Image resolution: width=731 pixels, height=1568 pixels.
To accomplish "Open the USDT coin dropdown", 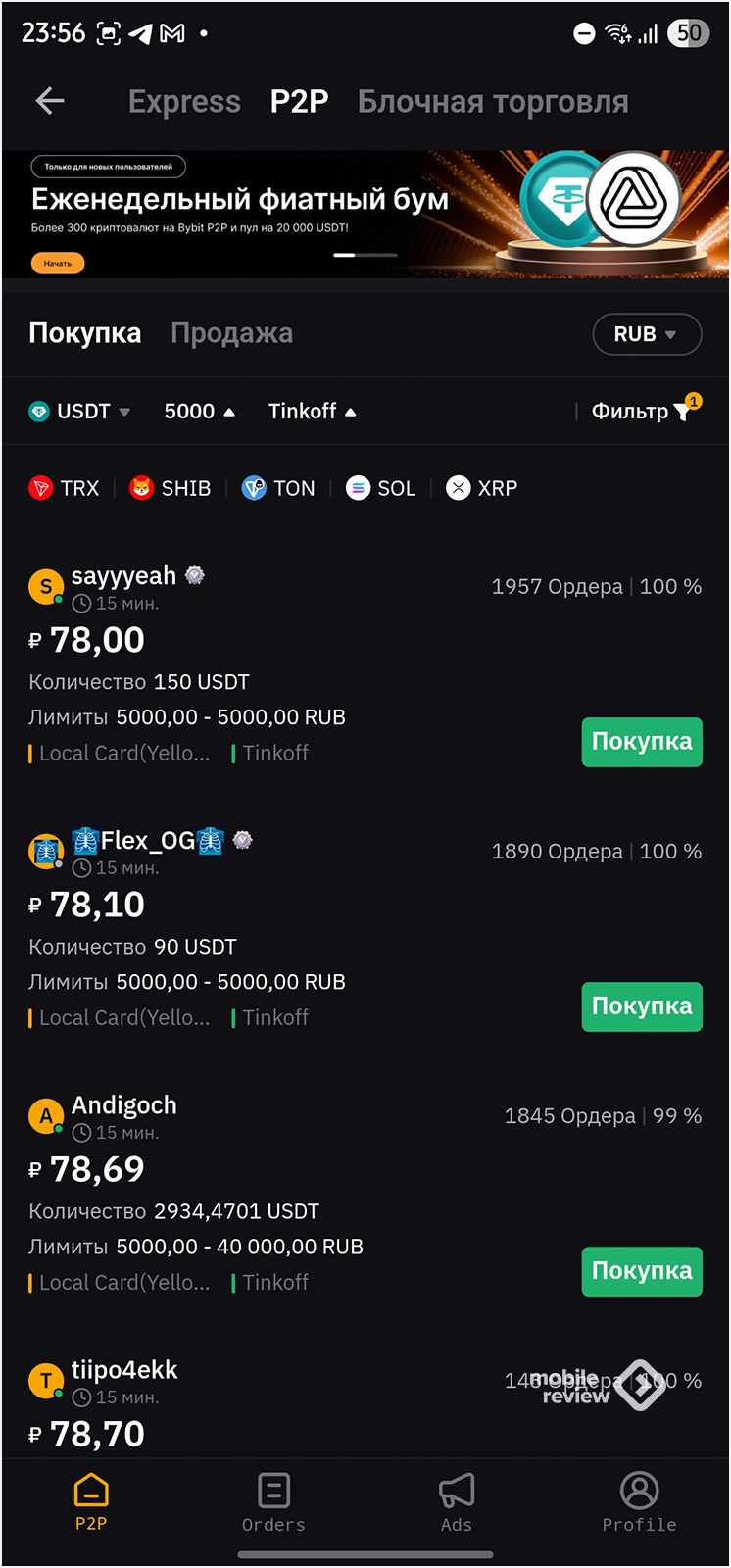I will (79, 412).
